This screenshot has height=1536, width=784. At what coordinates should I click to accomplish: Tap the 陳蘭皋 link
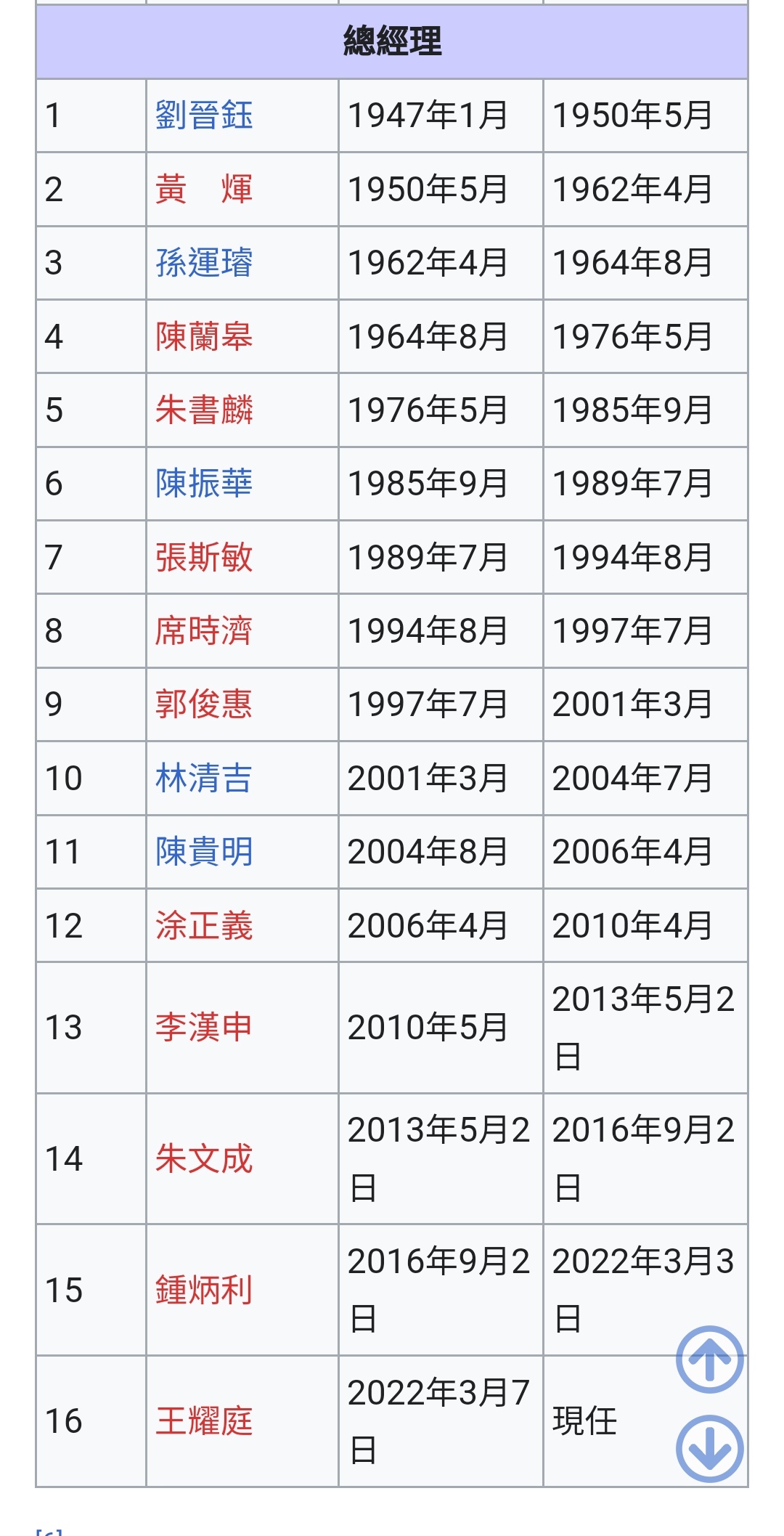204,337
